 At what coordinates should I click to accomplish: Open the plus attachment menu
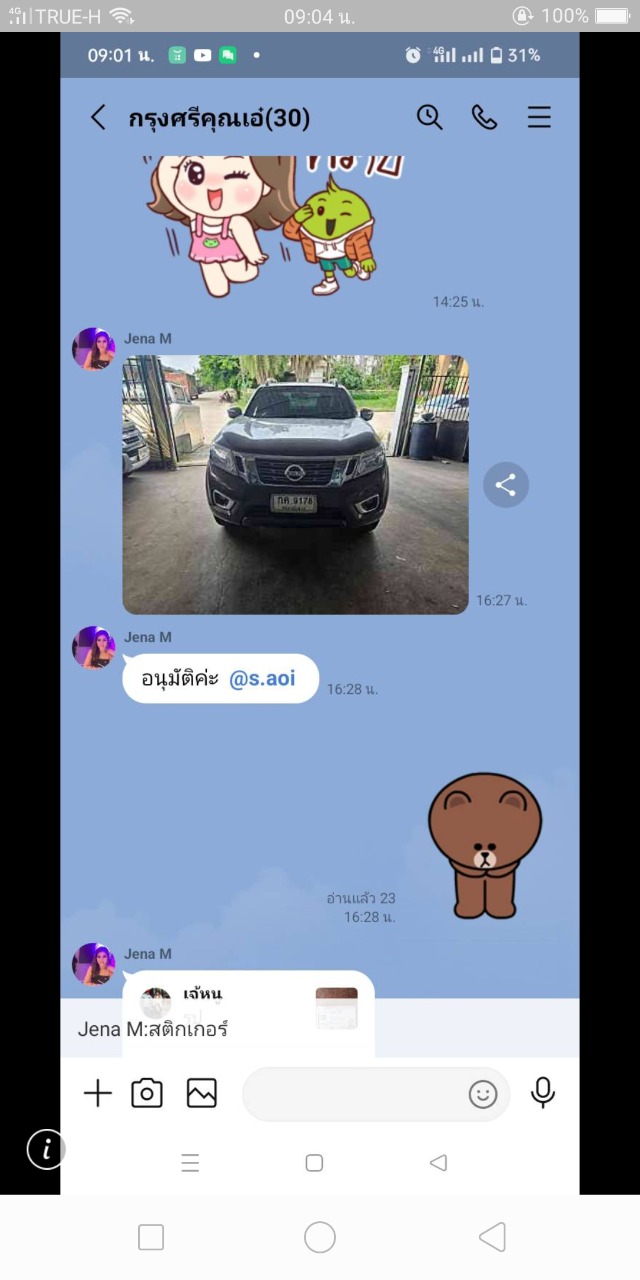click(97, 1093)
